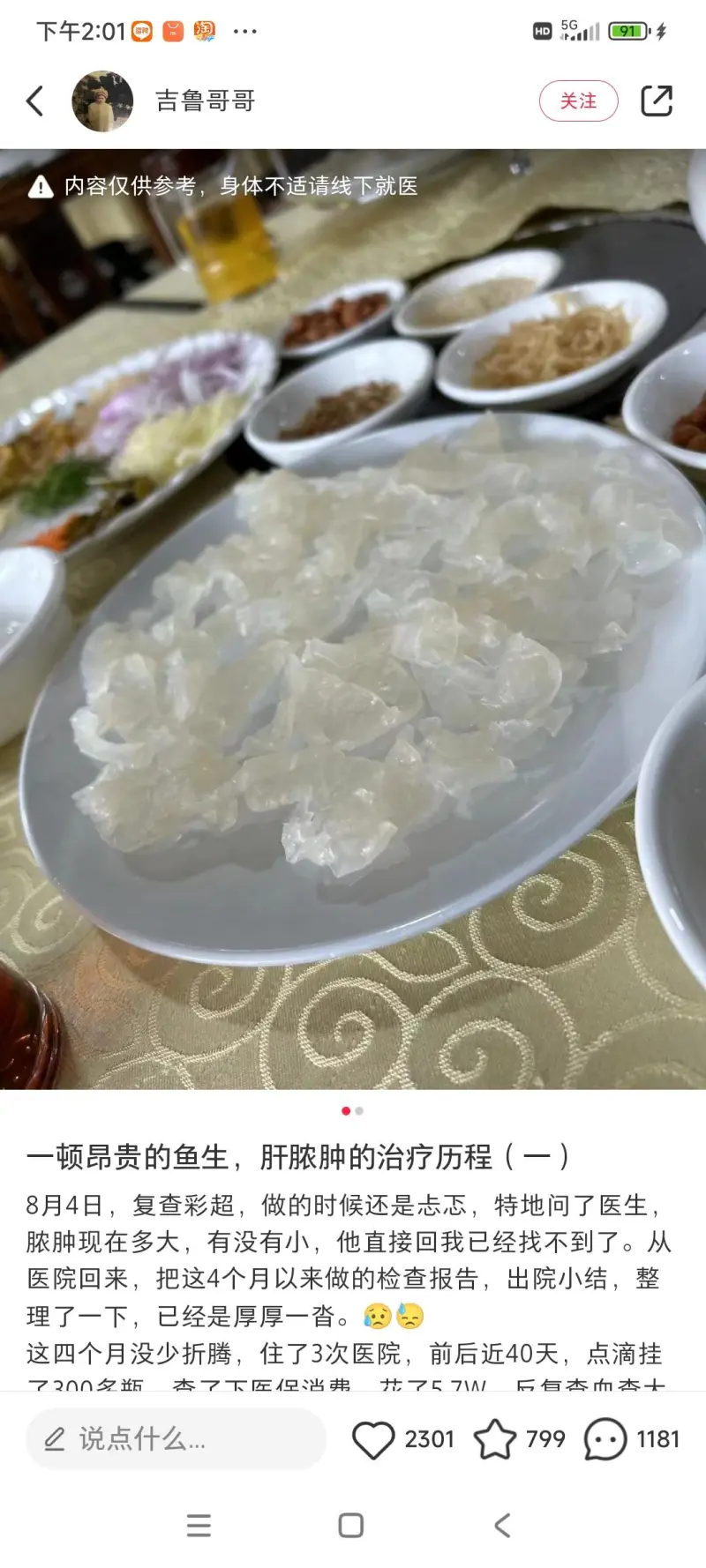Go back using the top-left arrow
Viewport: 706px width, 1568px height.
tap(35, 101)
